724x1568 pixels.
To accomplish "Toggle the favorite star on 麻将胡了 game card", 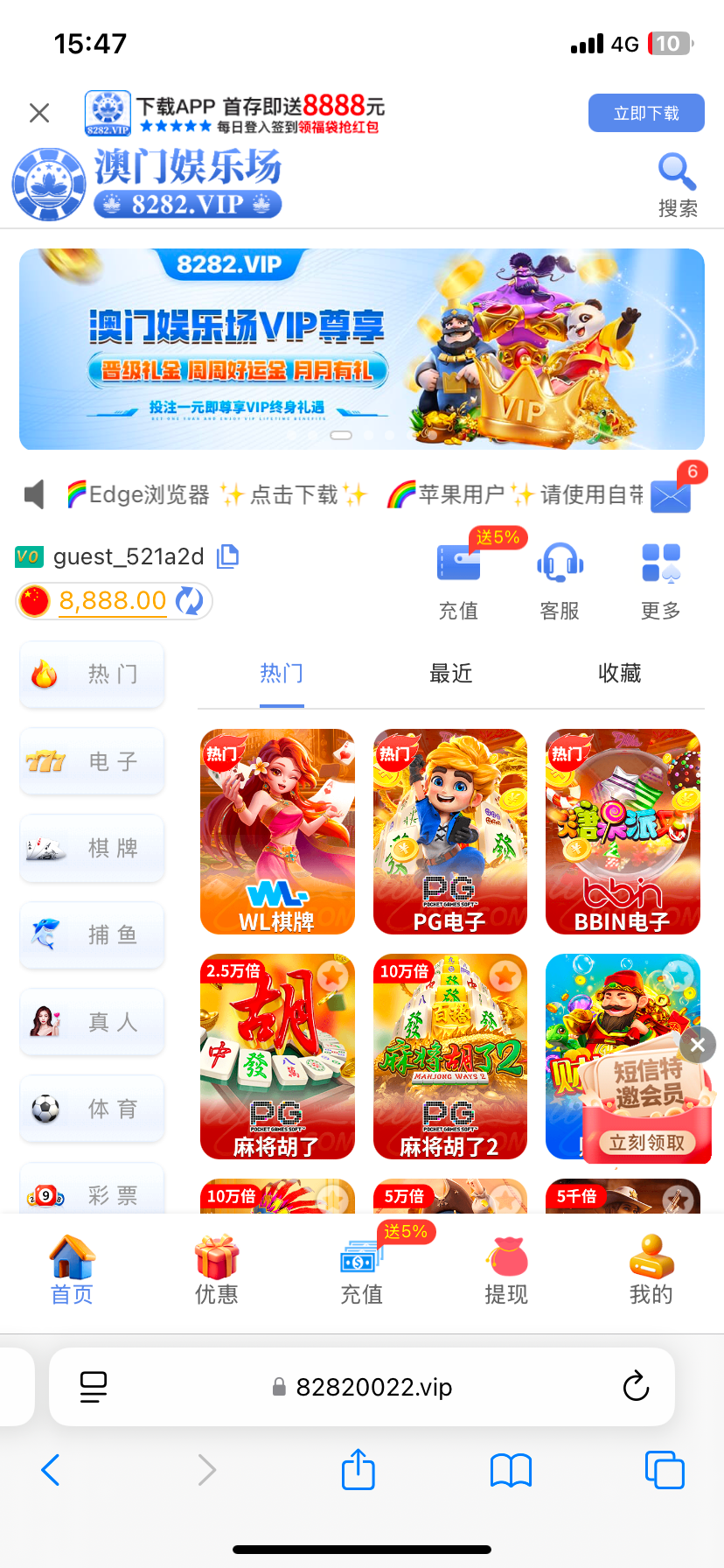I will [x=331, y=976].
